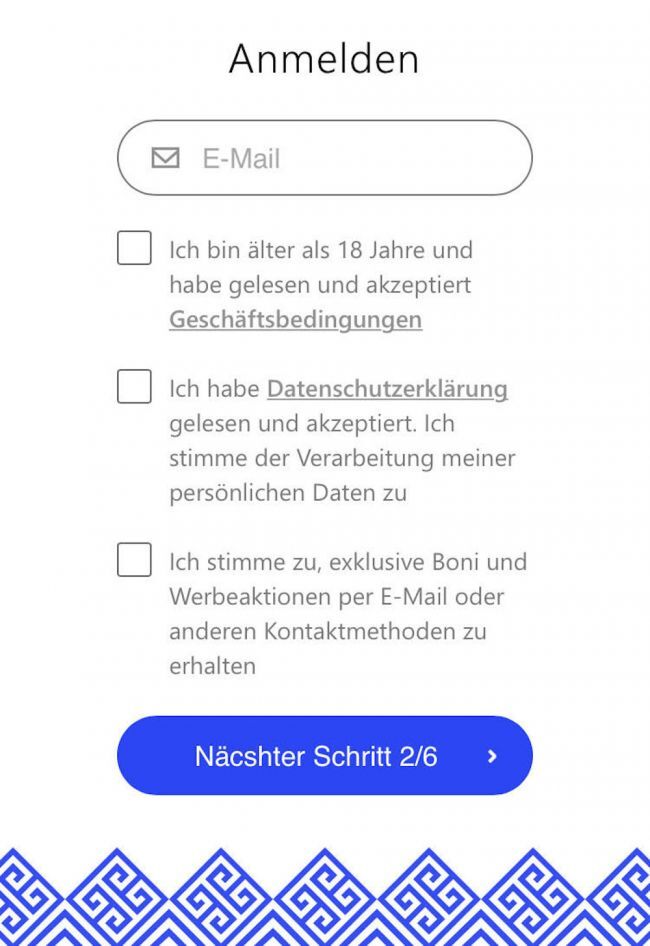Tap the E-Mail input field

340,158
